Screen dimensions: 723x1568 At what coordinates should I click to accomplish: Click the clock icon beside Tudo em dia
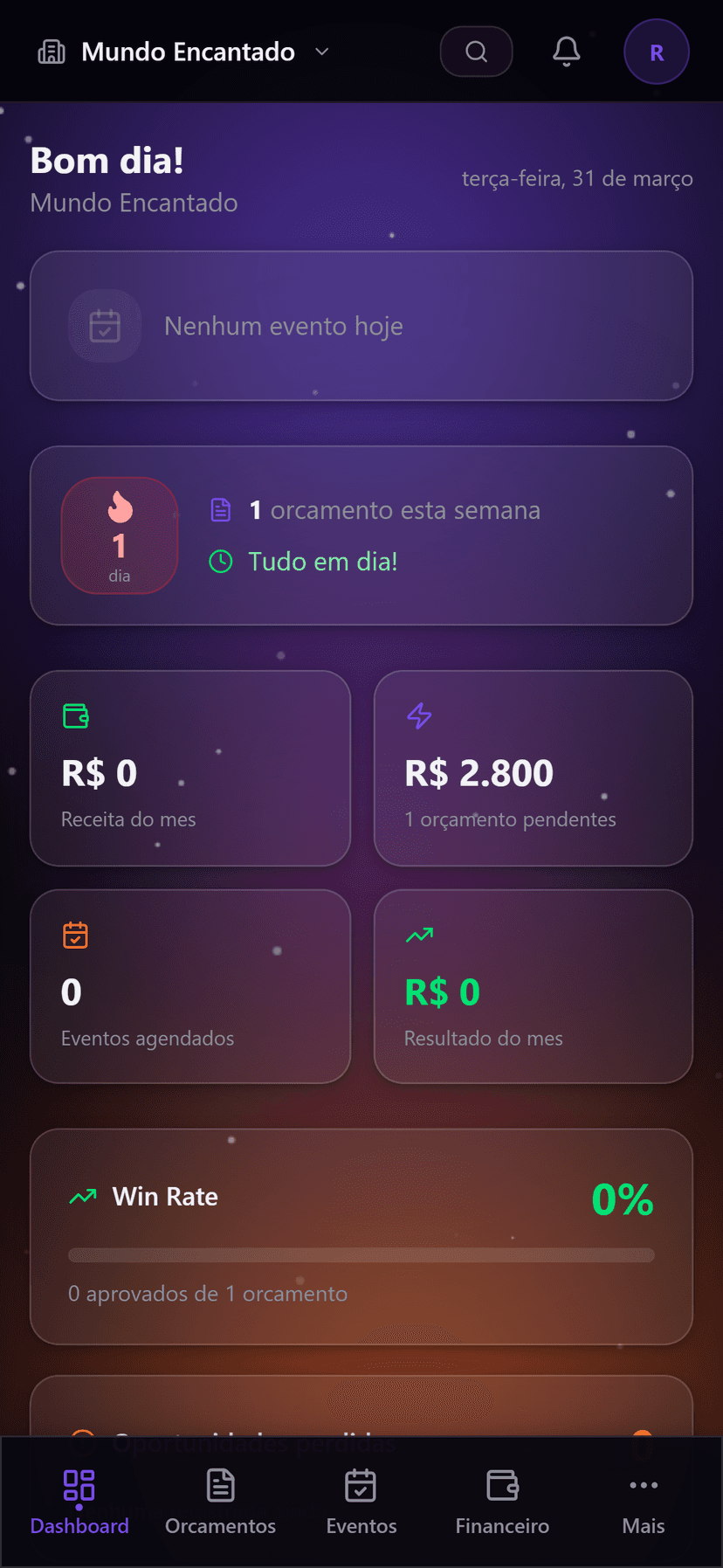[x=221, y=562]
